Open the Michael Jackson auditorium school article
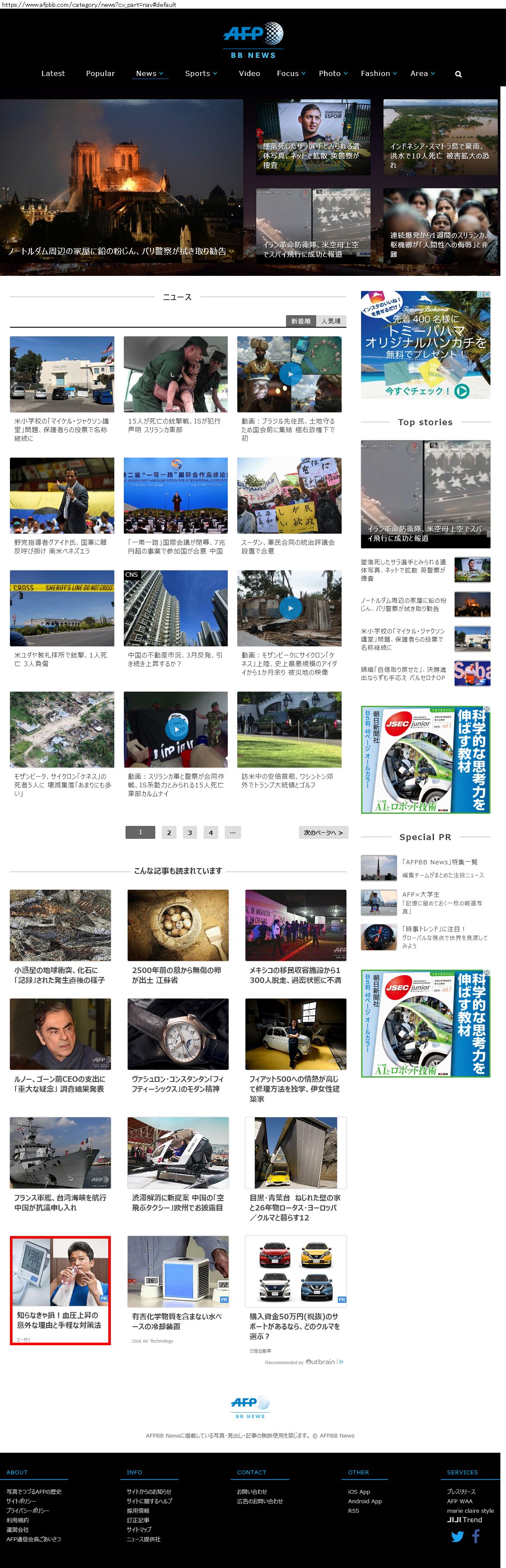This screenshot has height=1568, width=506. pos(61,429)
